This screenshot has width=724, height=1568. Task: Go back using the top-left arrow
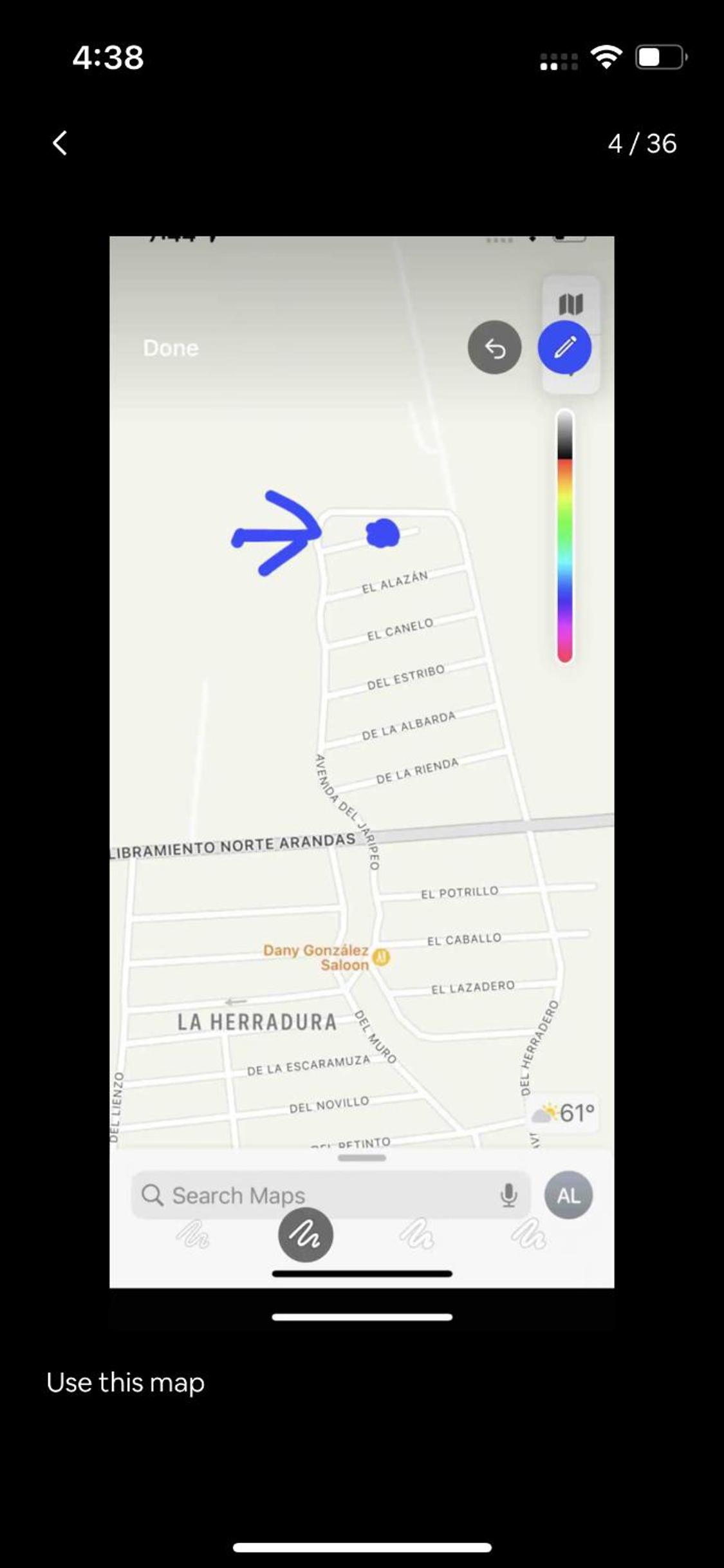pyautogui.click(x=60, y=143)
